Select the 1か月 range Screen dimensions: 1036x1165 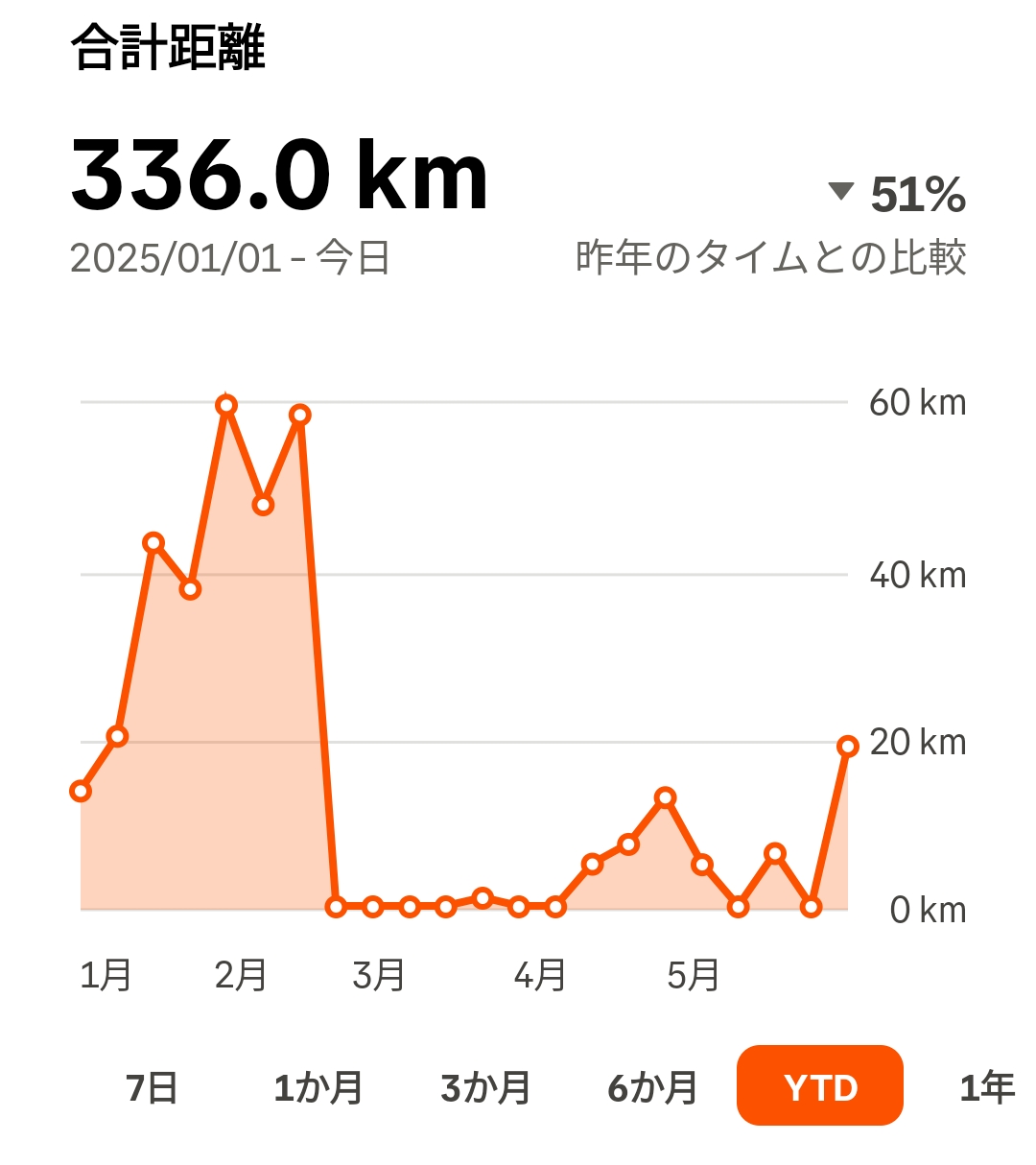(318, 1087)
